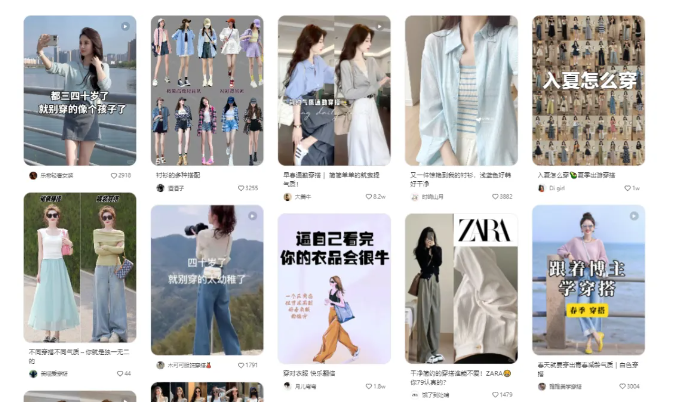Open the 跟着博主学穿搭 post
This screenshot has height=415, width=694.
pos(588,280)
